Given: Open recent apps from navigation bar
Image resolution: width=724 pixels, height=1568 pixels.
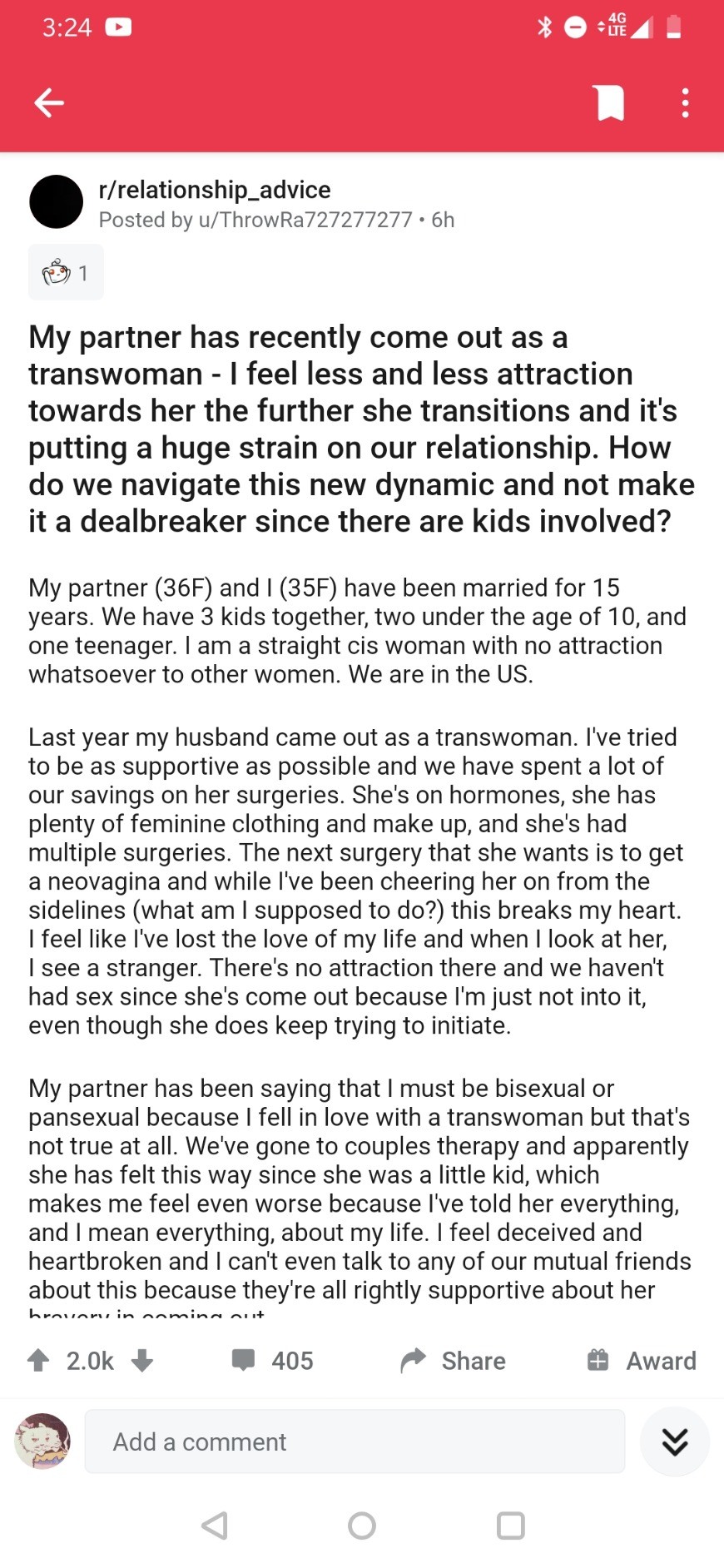Looking at the screenshot, I should 510,1526.
